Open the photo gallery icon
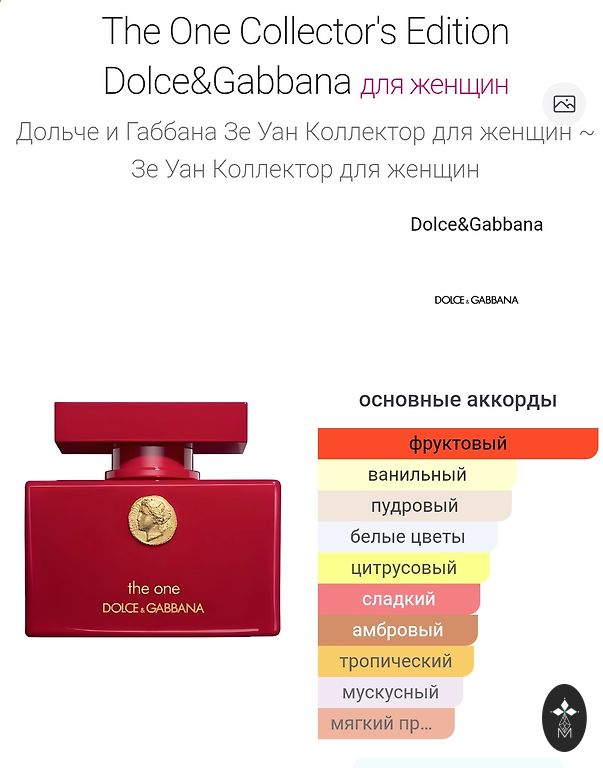This screenshot has width=603, height=768. (564, 103)
